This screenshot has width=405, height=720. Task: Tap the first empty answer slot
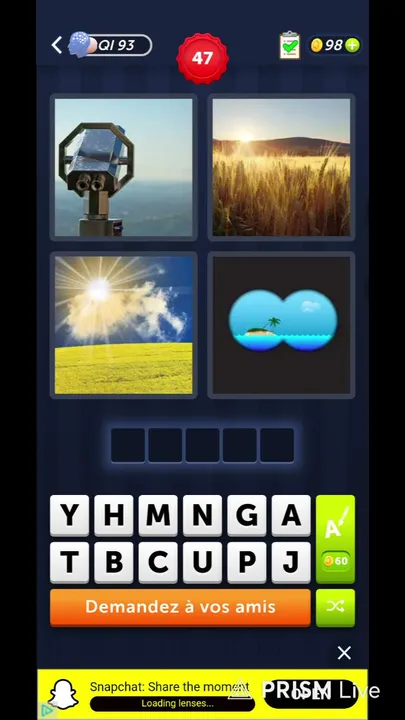click(128, 445)
